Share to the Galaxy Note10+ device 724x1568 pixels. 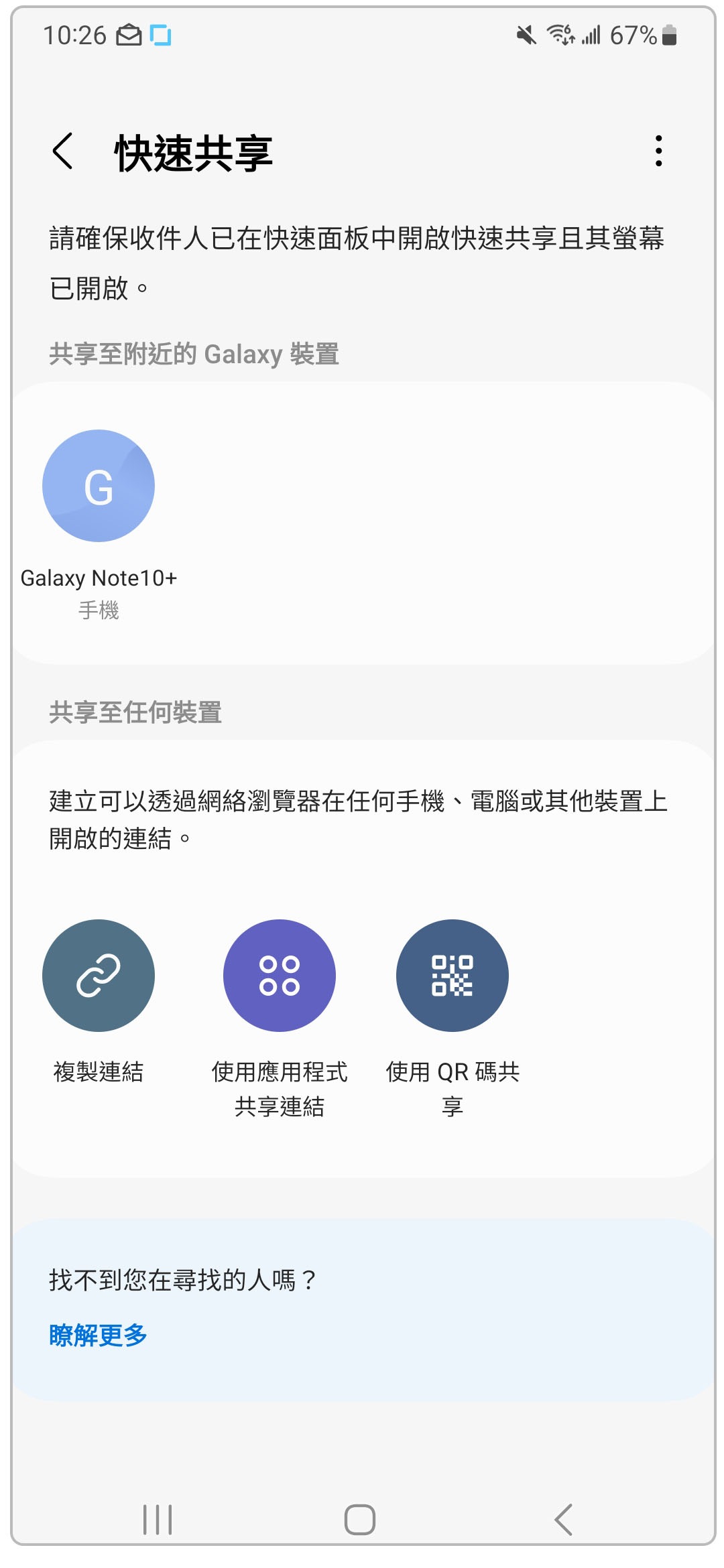99,486
